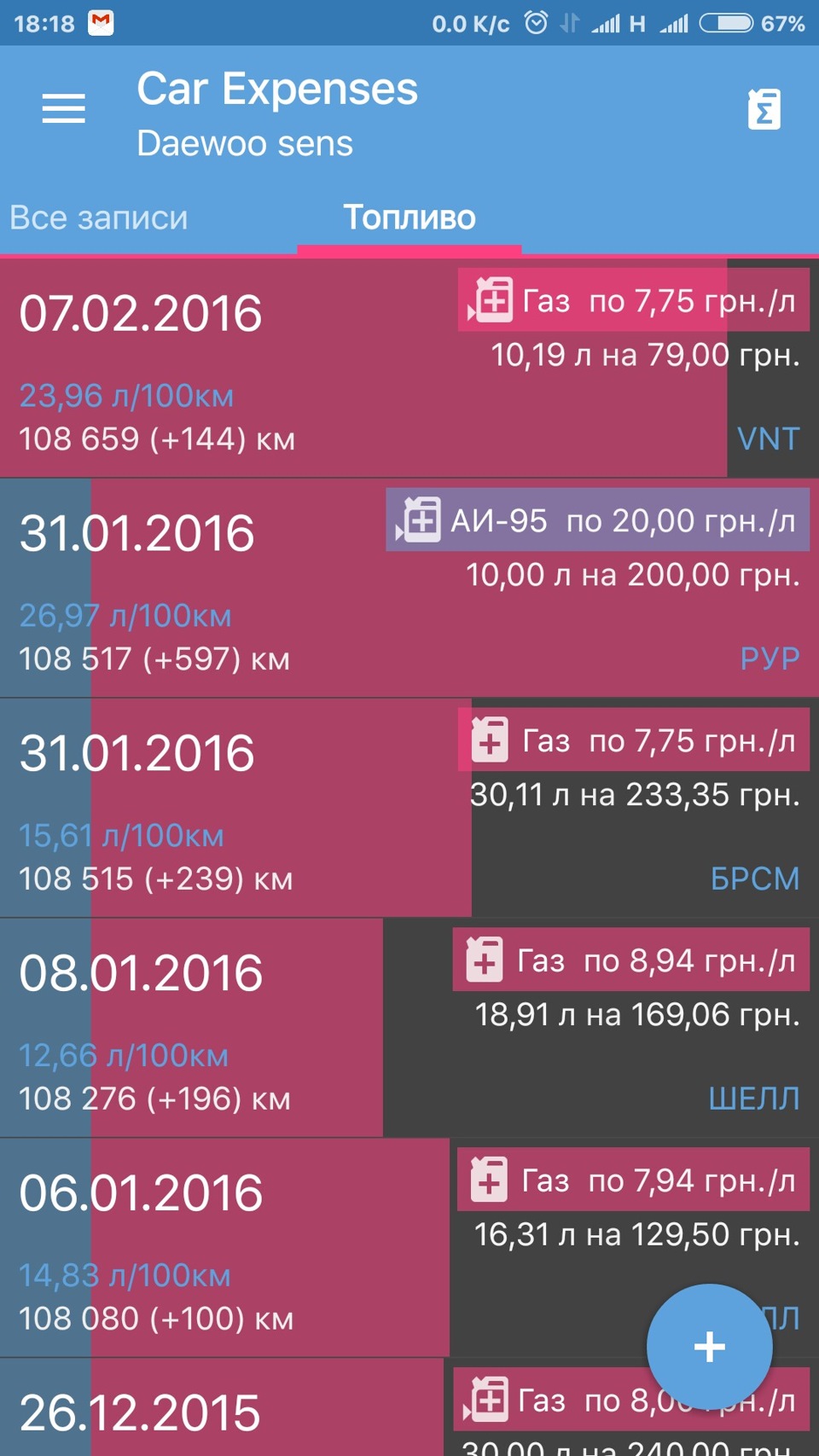The height and width of the screenshot is (1456, 819).
Task: Add a new fuel record
Action: (710, 1347)
